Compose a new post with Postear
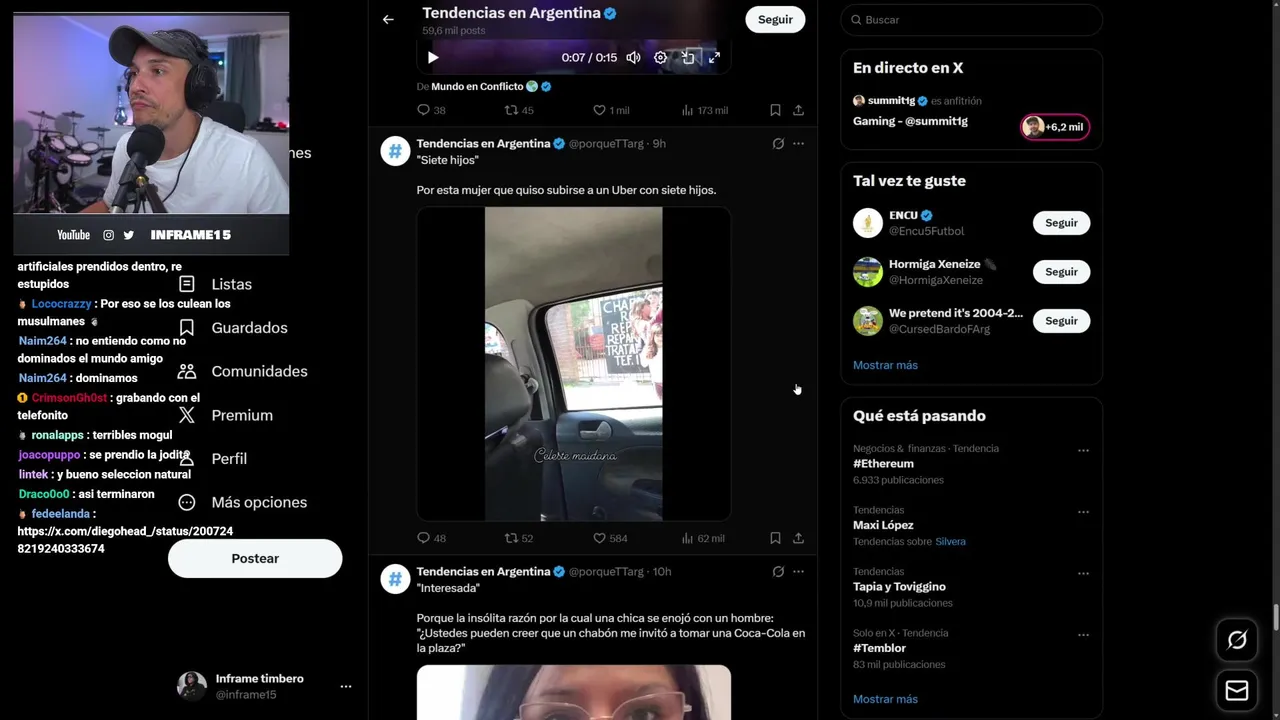Viewport: 1280px width, 720px height. click(255, 558)
